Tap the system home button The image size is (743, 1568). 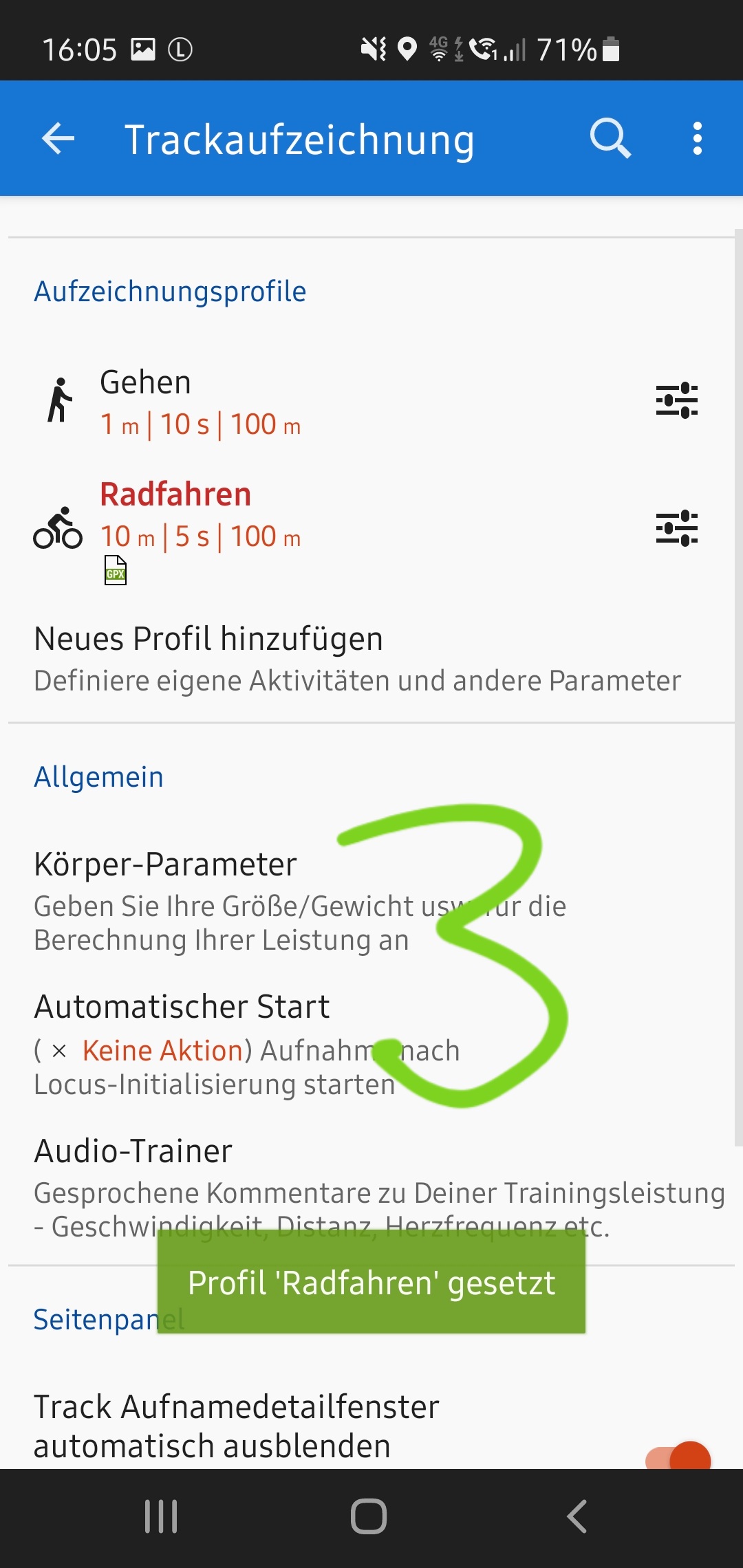tap(369, 1516)
